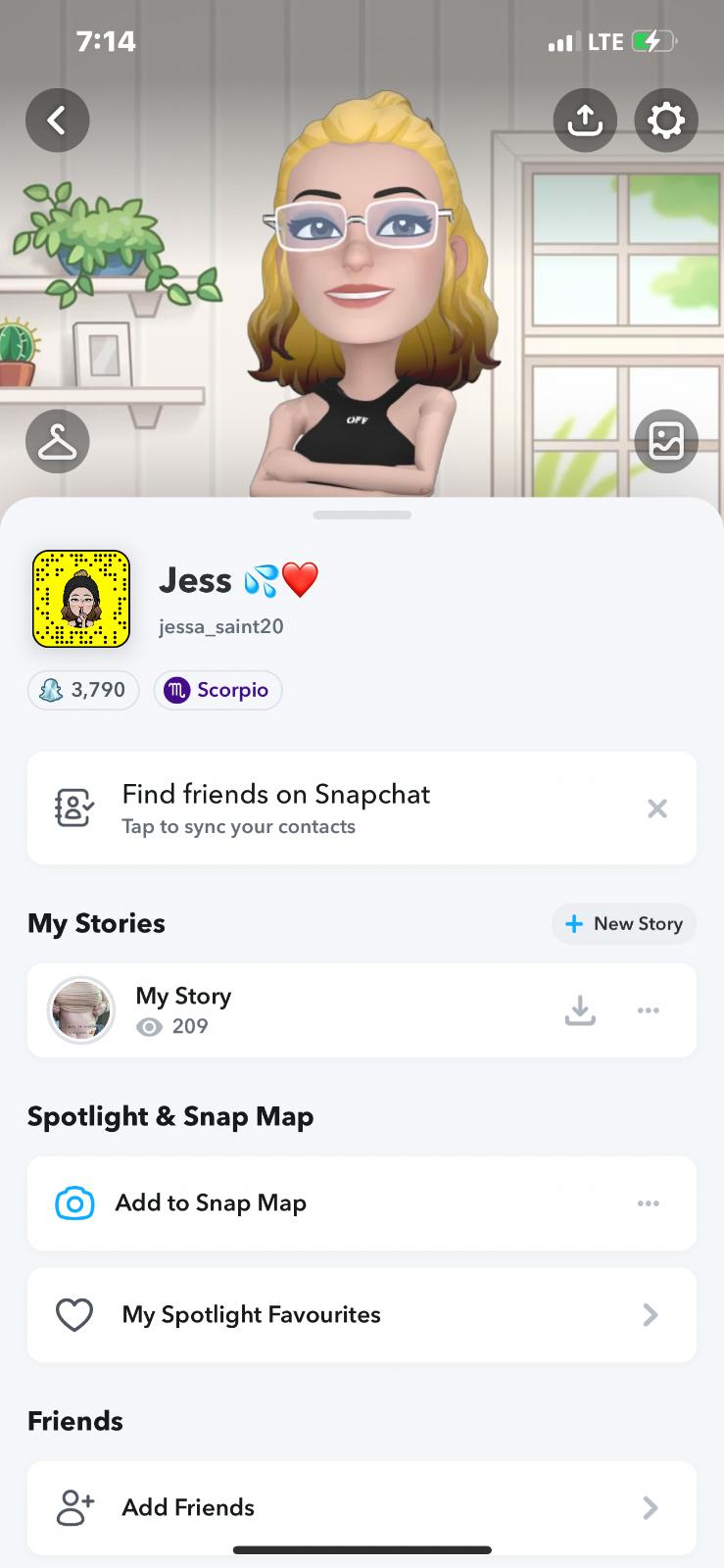Share profile with the upload icon
724x1568 pixels.
tap(585, 121)
